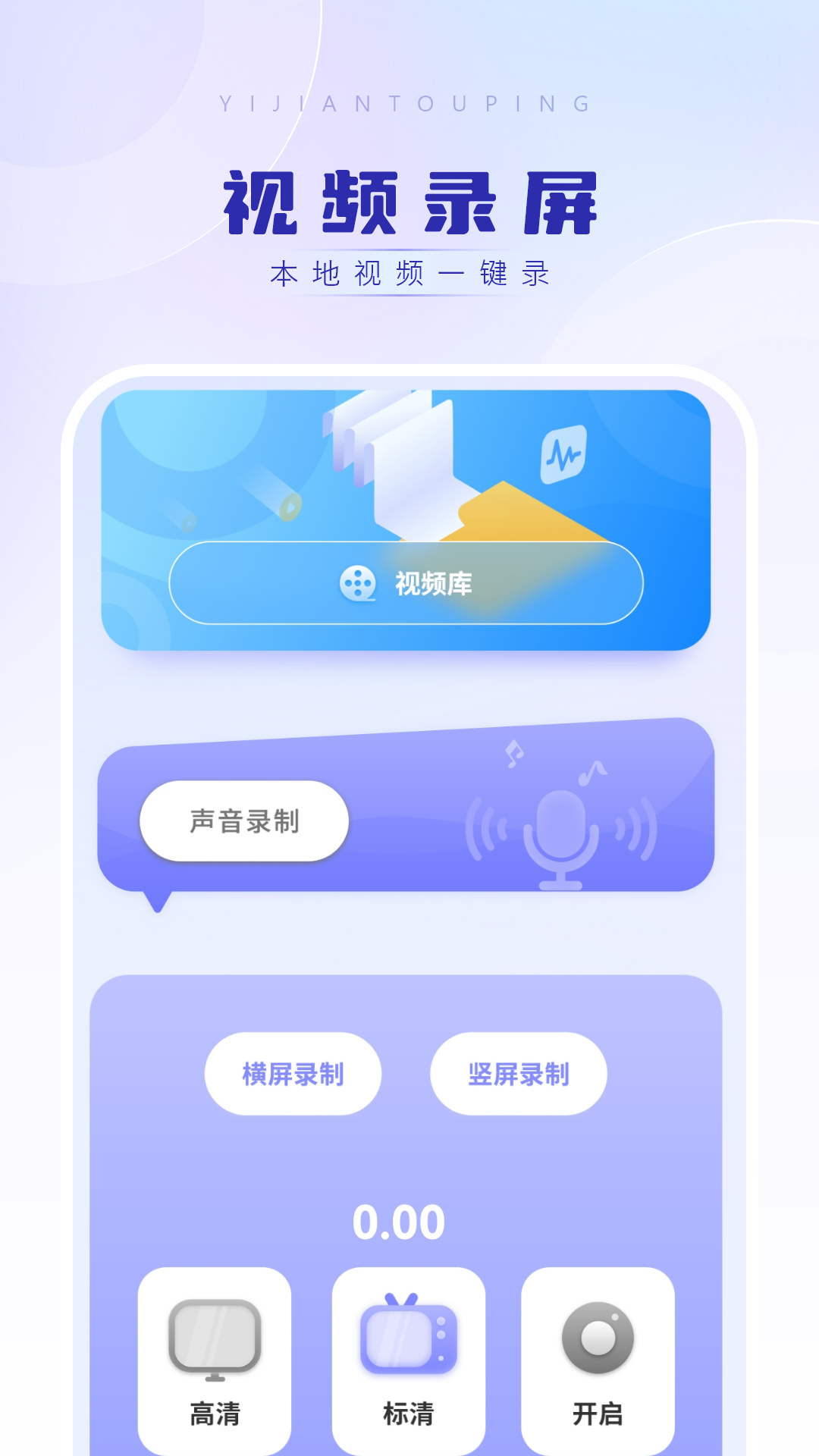Enable 横屏录制 landscape recording mode
Screen dimensions: 819x1456
[x=293, y=1074]
